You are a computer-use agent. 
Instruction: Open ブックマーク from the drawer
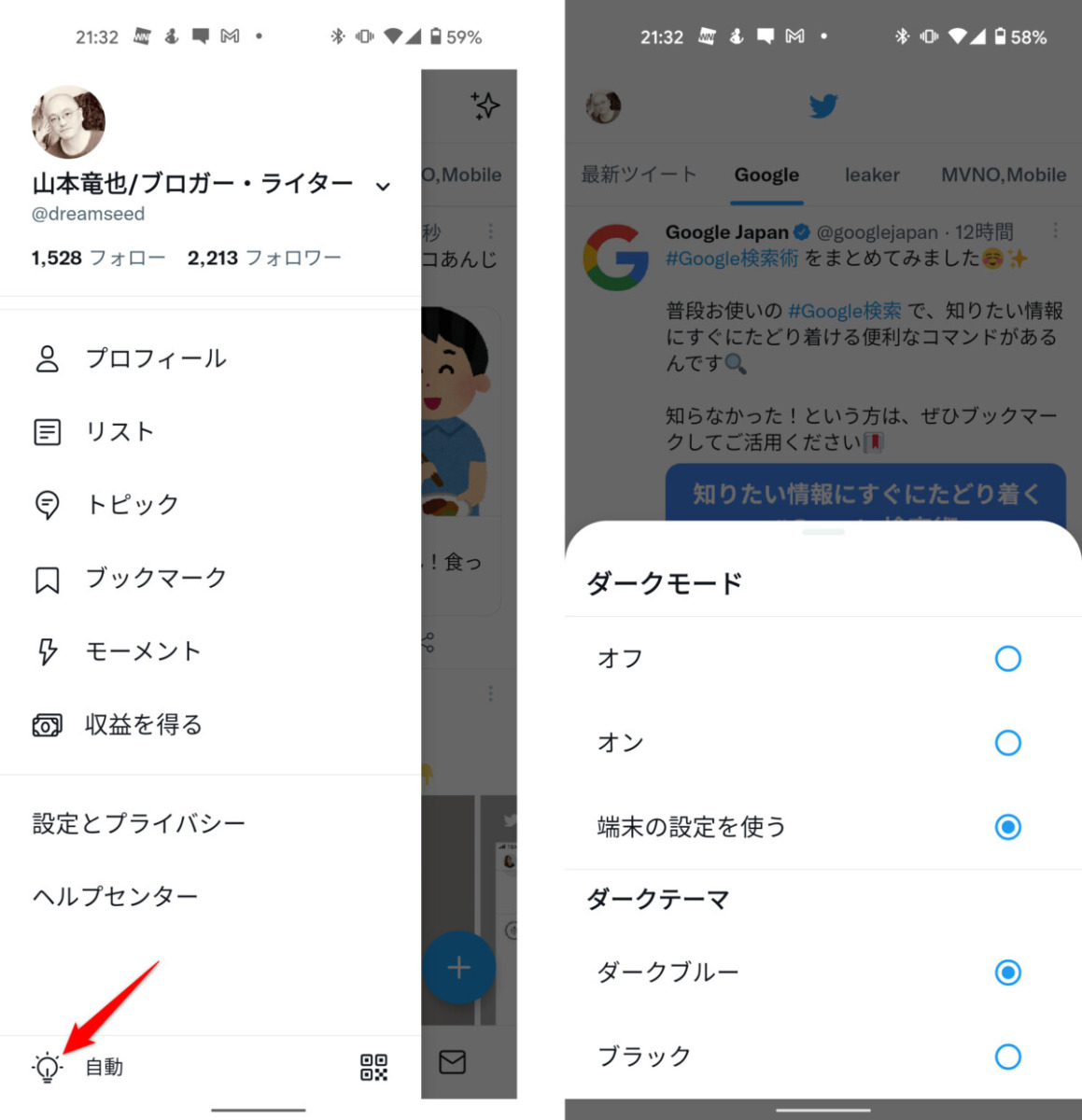[155, 578]
